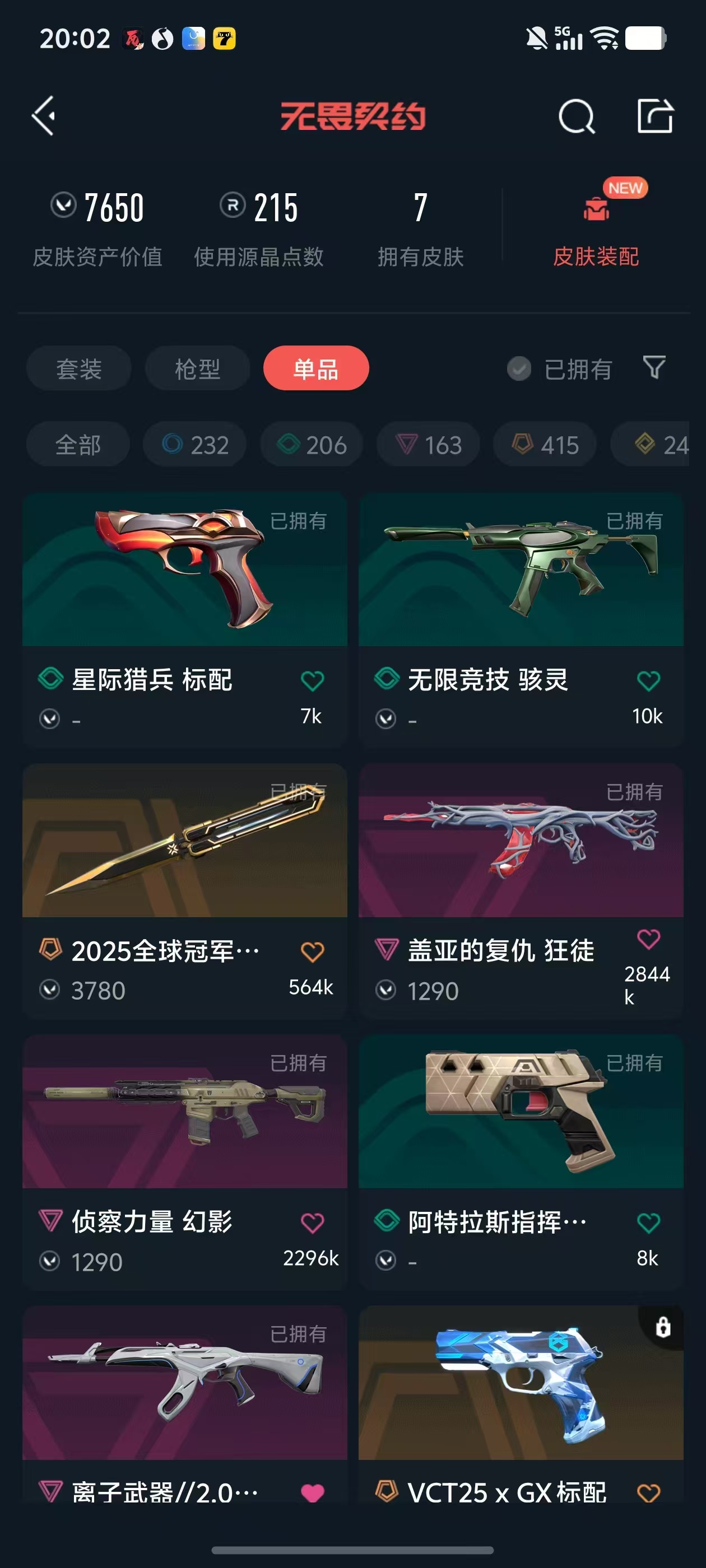Select the 单品 tab
This screenshot has width=706, height=1568.
tap(315, 369)
